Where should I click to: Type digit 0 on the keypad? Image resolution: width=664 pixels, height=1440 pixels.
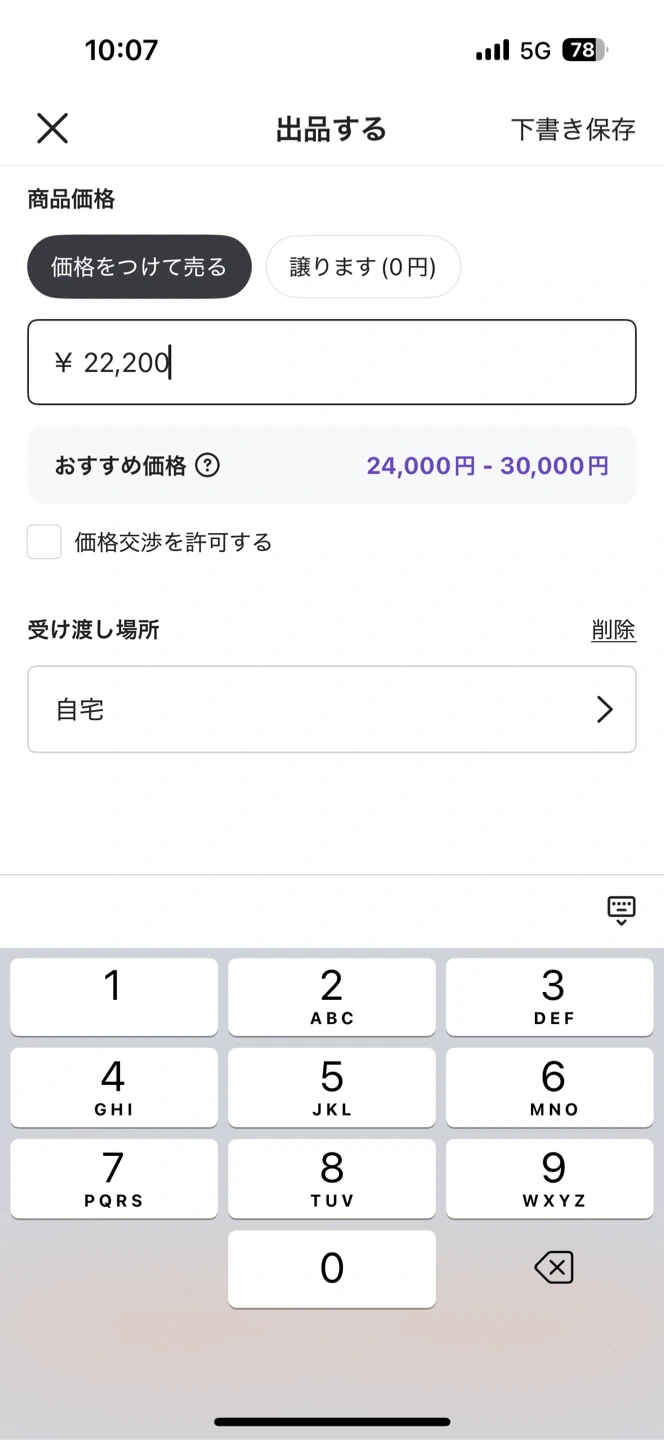point(331,1268)
